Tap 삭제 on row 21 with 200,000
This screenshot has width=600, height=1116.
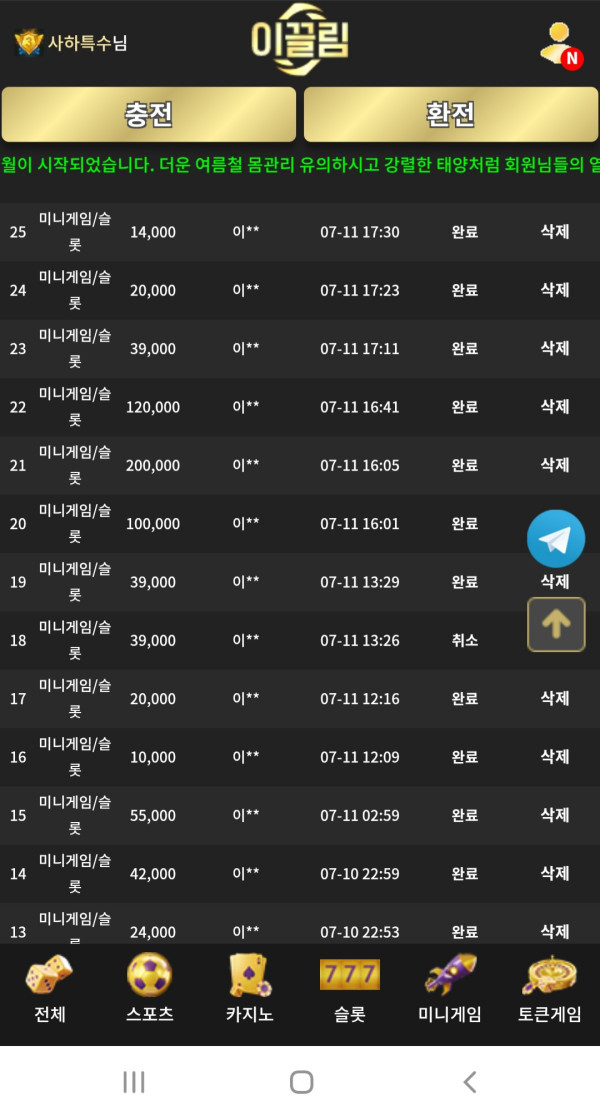(x=555, y=465)
